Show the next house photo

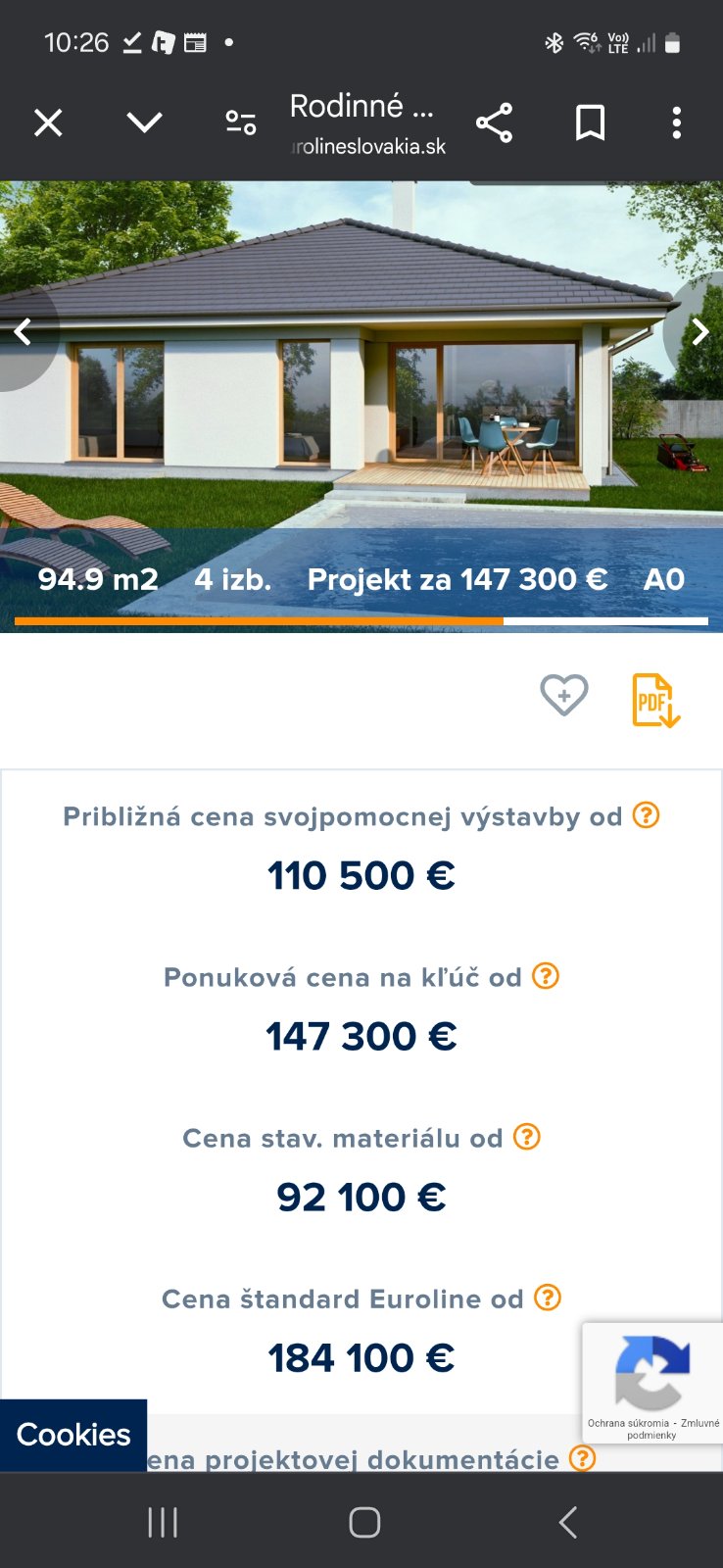[699, 332]
